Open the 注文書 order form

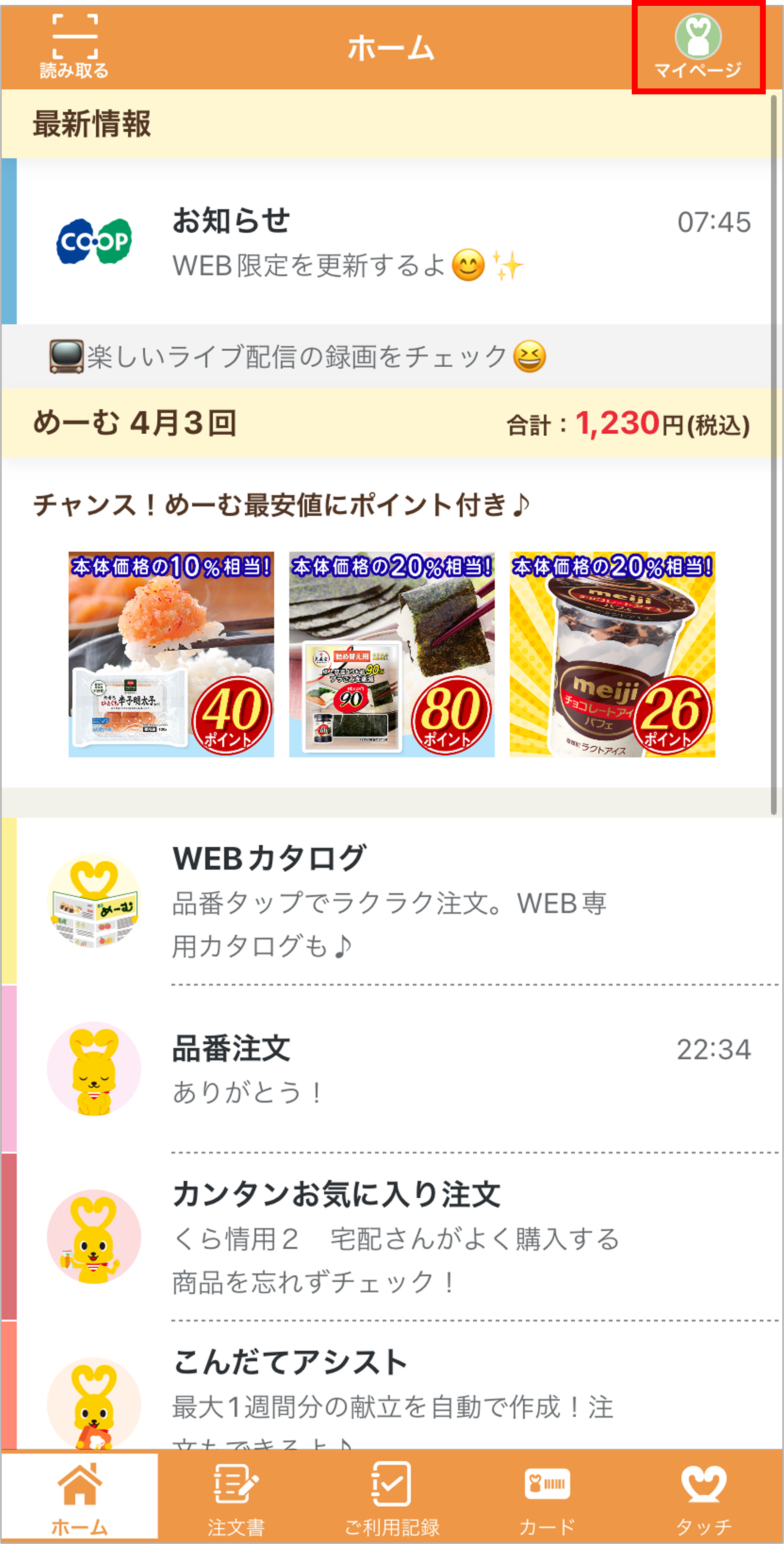[235, 1492]
